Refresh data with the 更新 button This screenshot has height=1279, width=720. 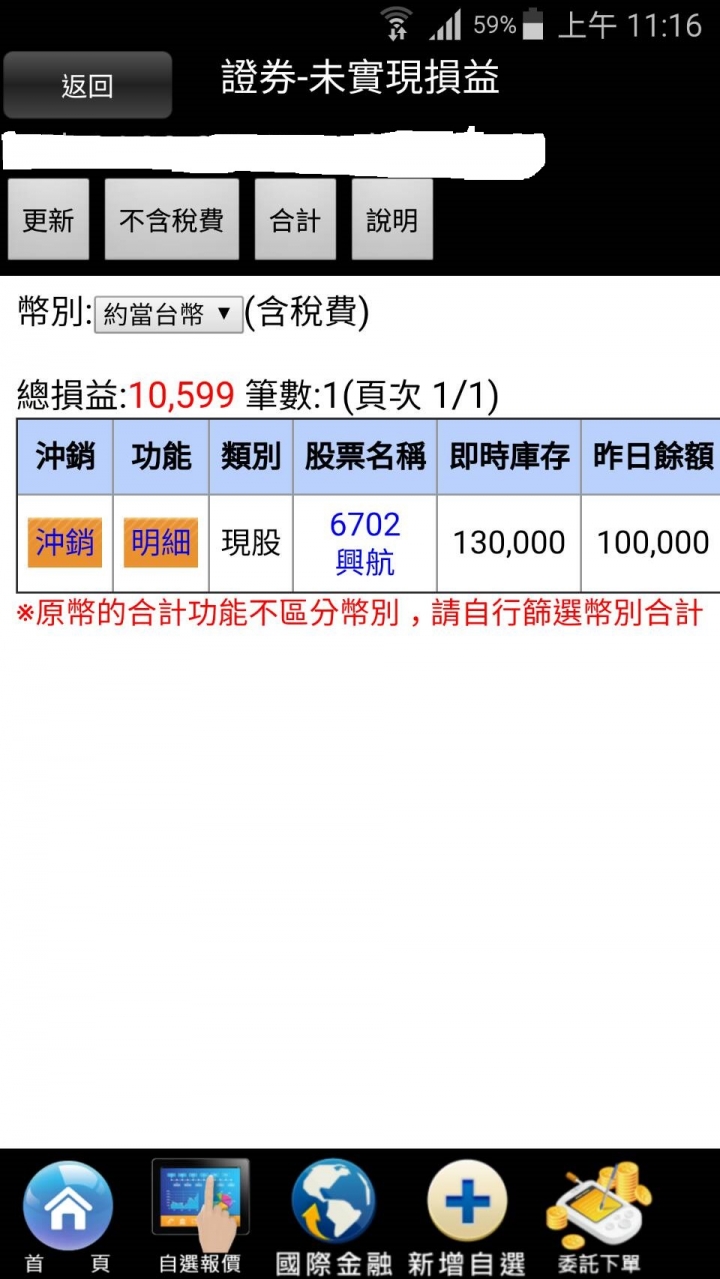(48, 220)
